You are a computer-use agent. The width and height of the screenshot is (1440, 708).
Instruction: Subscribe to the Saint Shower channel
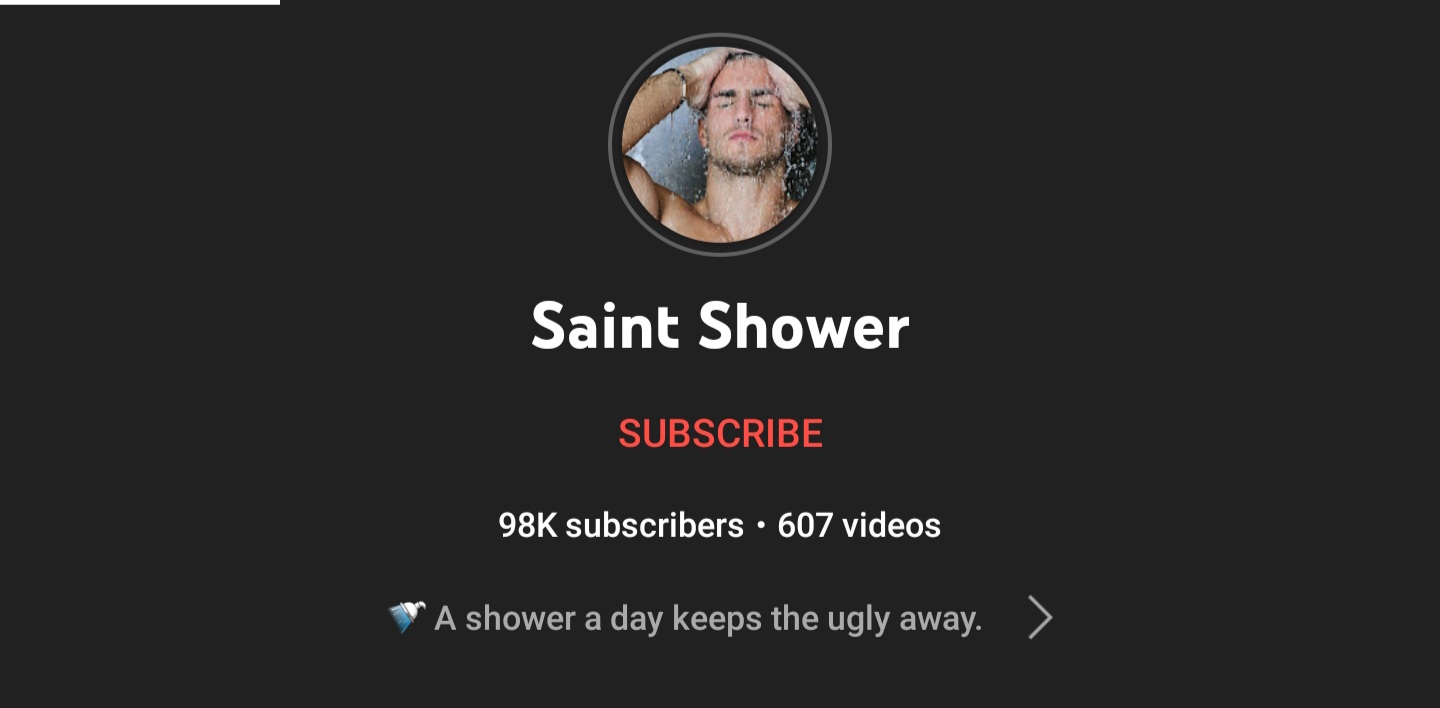click(x=720, y=433)
